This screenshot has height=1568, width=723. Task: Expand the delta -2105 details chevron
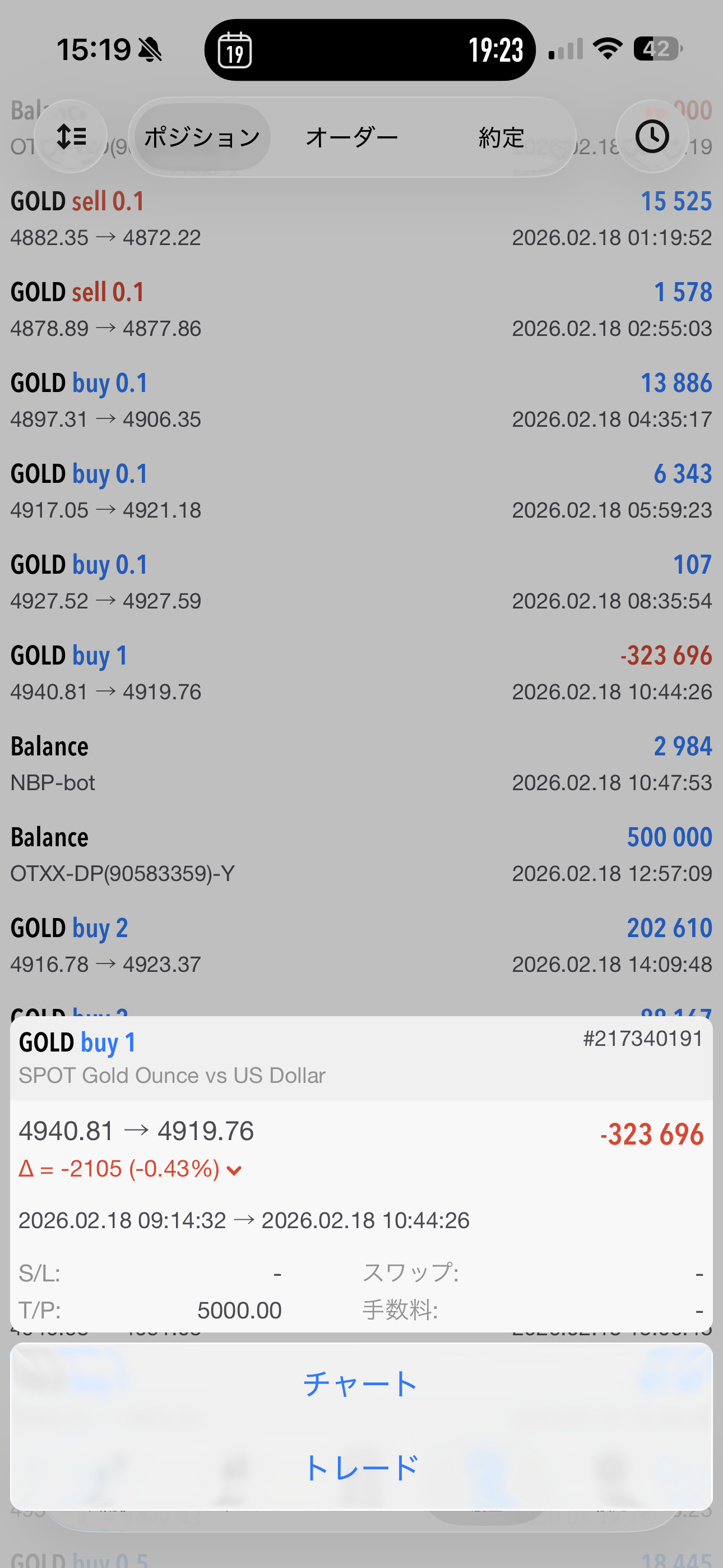point(235,1170)
